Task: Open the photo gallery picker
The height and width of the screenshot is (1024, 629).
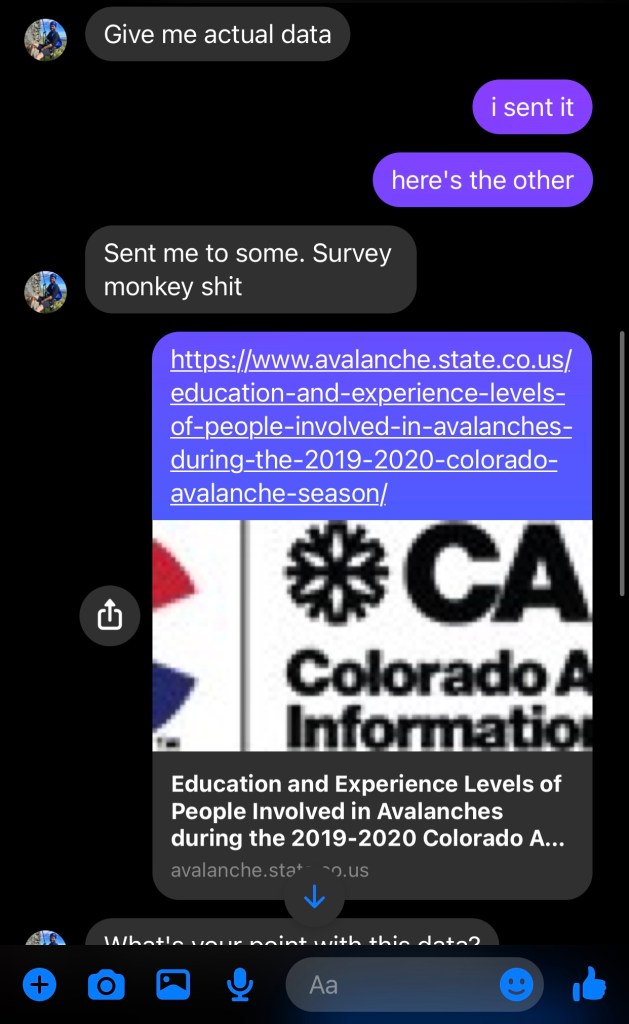Action: pos(173,986)
